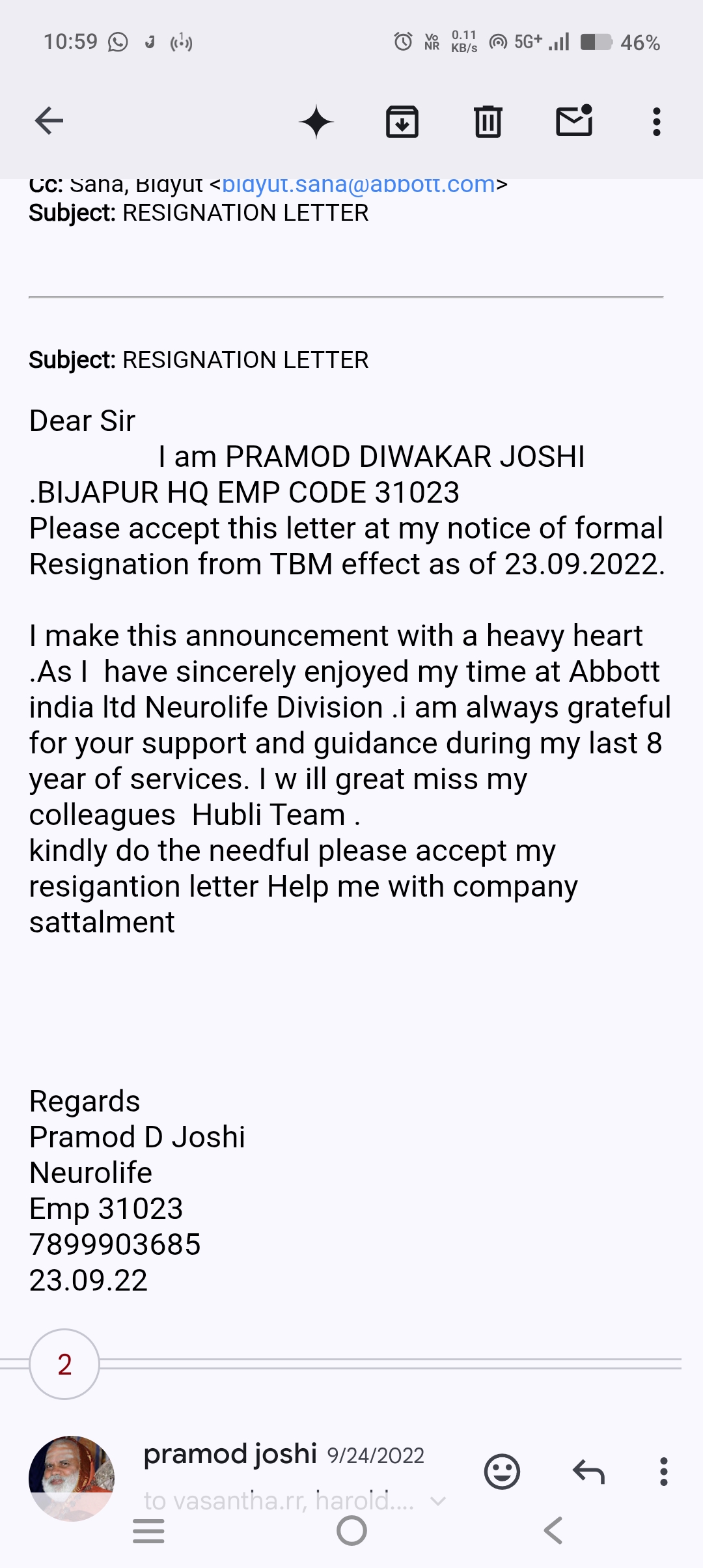703x1568 pixels.
Task: Show recent apps from navigation bar
Action: pyautogui.click(x=148, y=1531)
